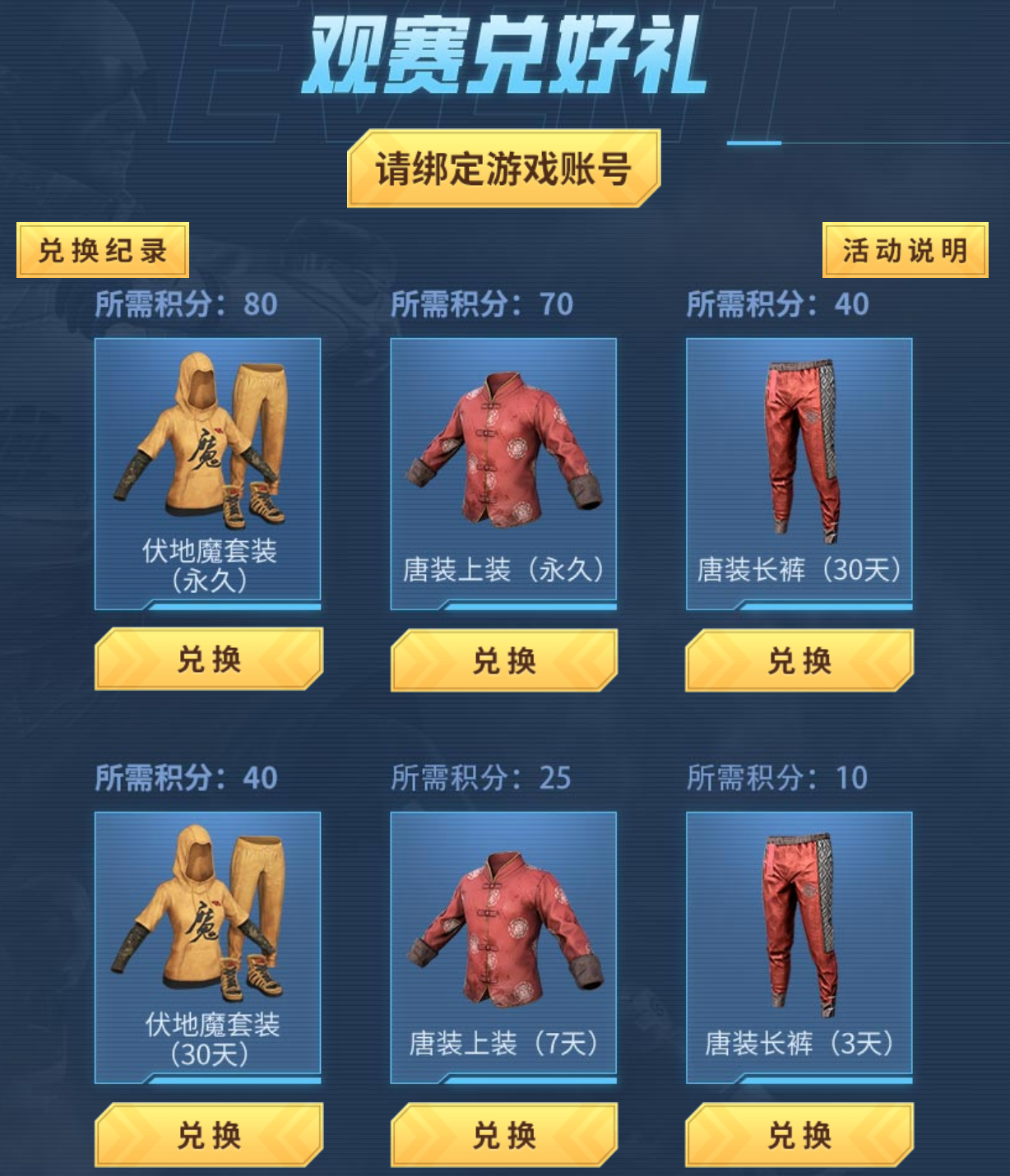
Task: Redeem 唐装上装（永久）for 70 points
Action: 503,660
